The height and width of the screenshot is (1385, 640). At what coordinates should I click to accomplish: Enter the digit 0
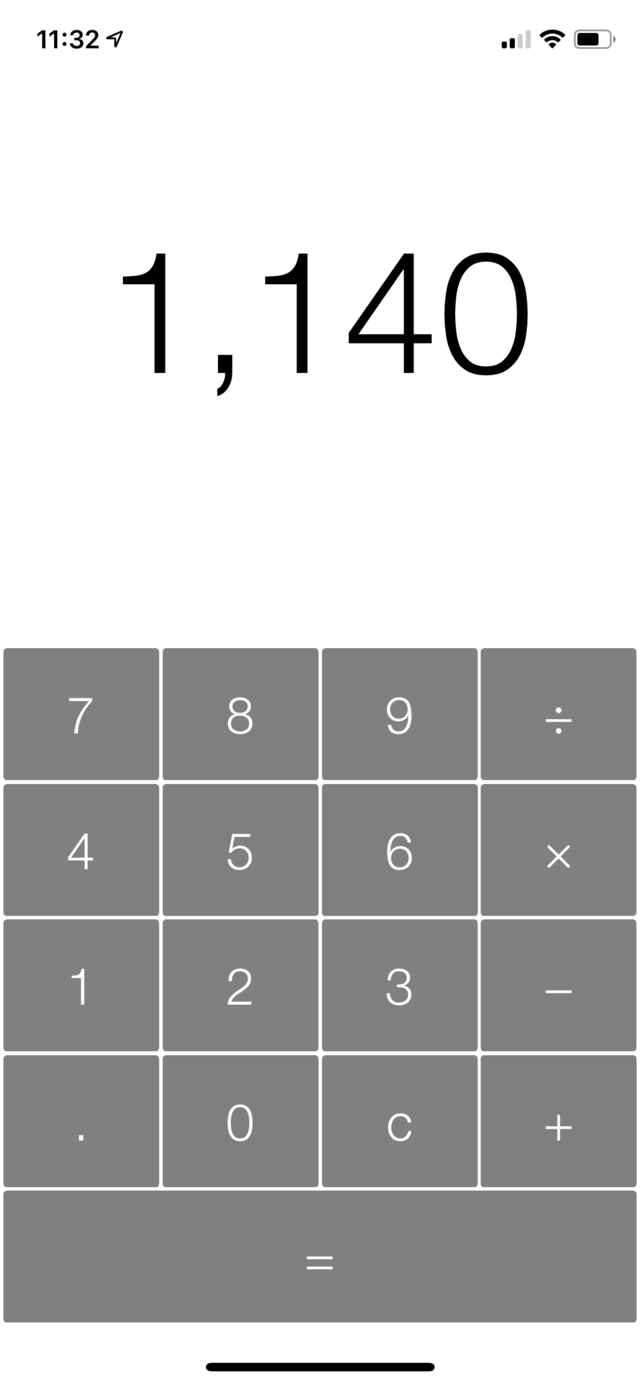click(240, 1121)
